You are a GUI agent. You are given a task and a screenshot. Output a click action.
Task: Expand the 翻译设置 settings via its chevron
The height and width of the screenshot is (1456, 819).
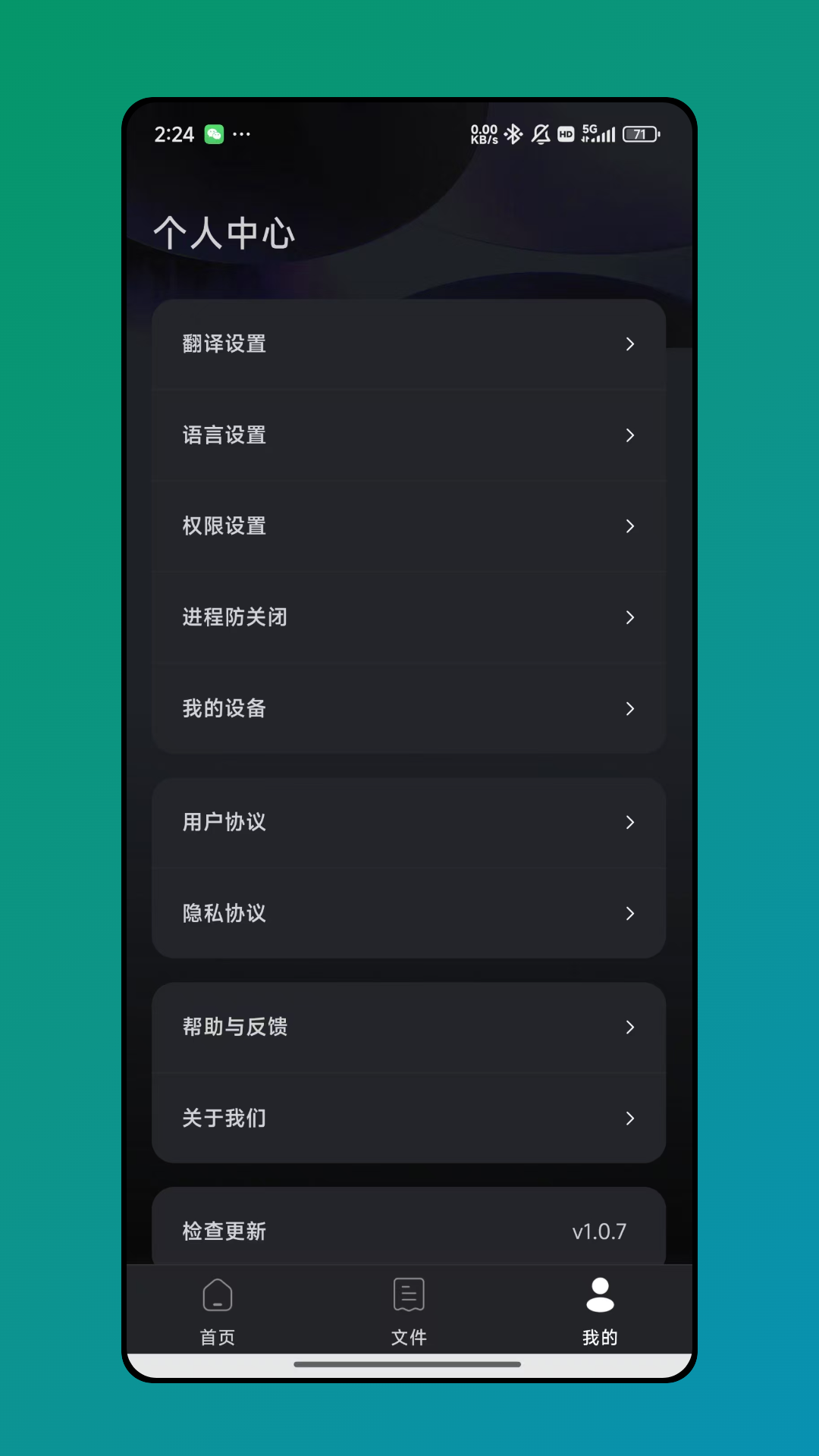pyautogui.click(x=631, y=344)
